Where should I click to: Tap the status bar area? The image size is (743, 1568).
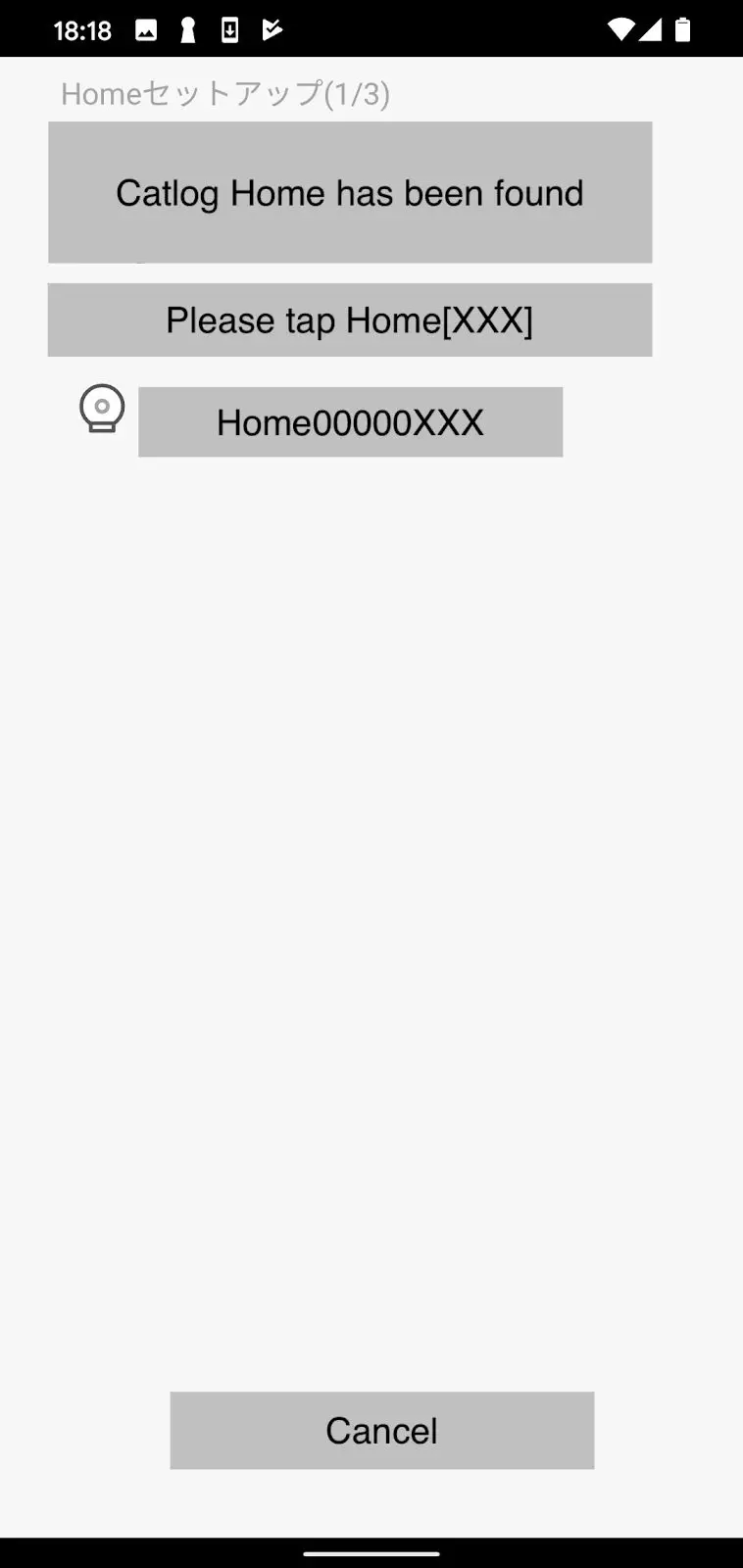click(371, 28)
